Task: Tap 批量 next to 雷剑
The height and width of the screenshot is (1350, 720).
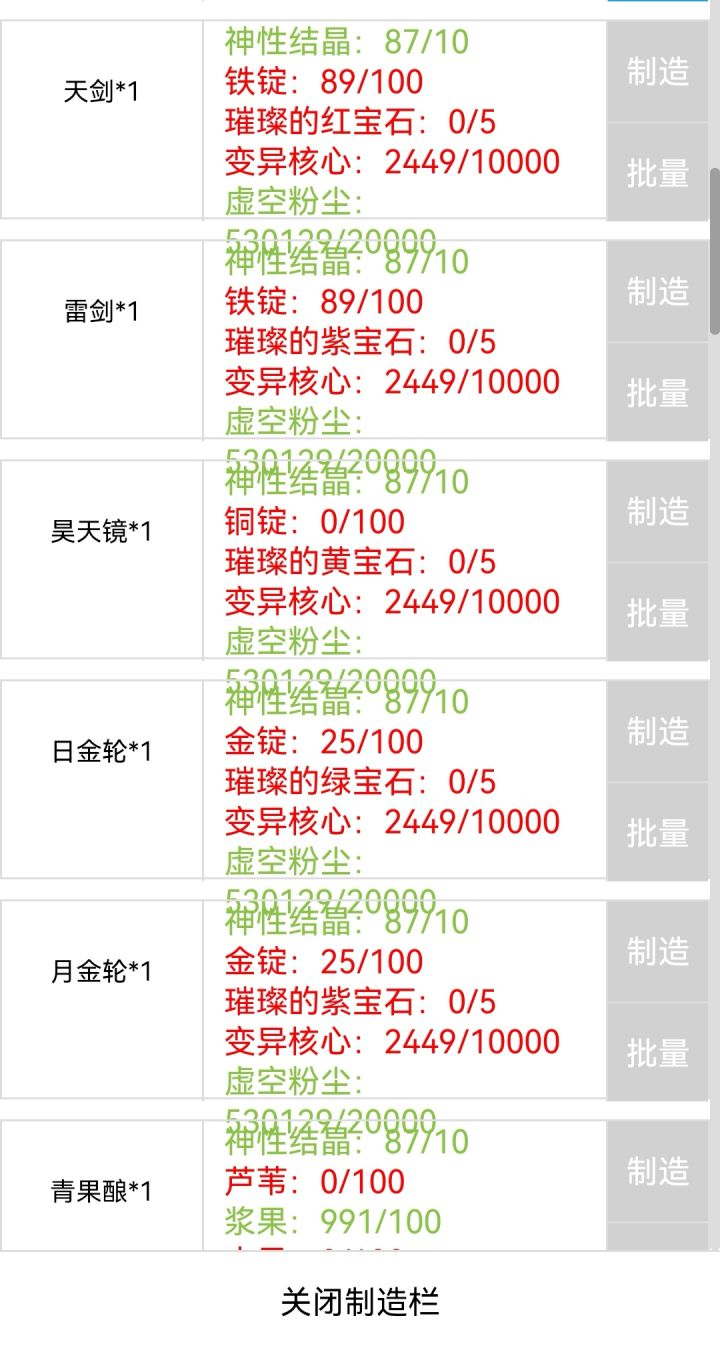Action: [x=657, y=393]
